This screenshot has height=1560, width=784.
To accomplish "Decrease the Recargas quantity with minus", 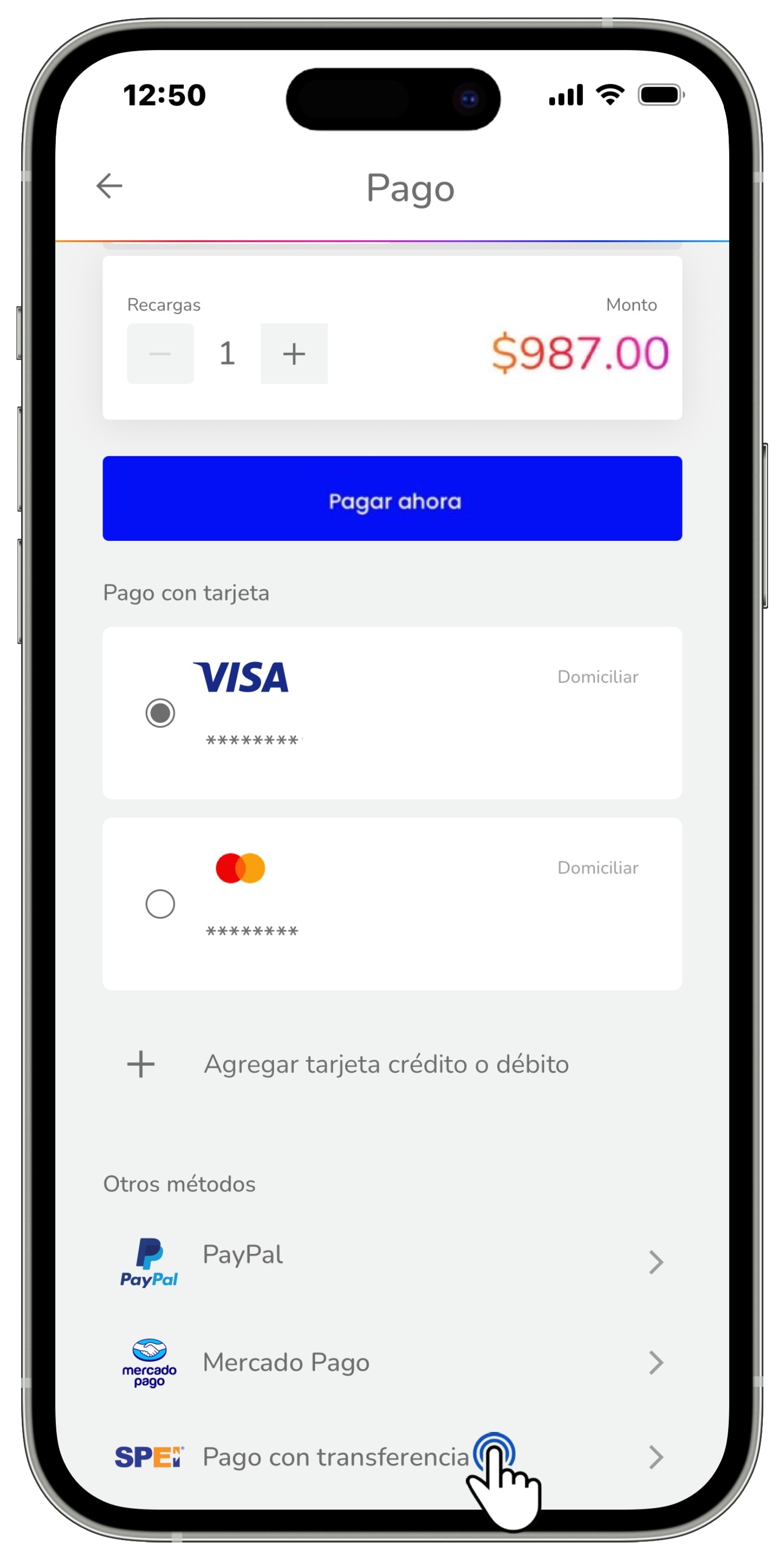I will click(160, 354).
